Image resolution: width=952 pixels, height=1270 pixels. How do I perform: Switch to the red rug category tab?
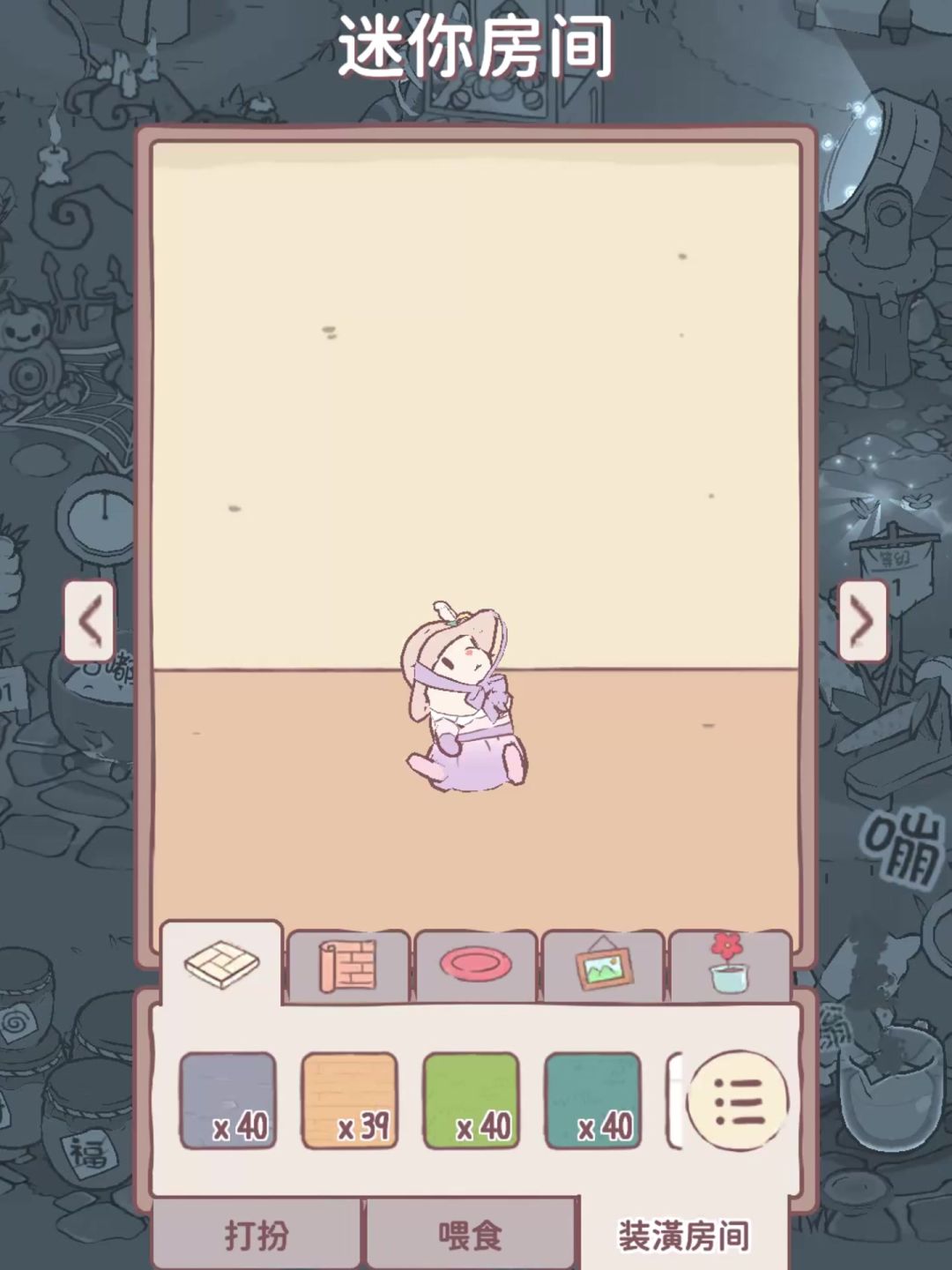[x=475, y=965]
